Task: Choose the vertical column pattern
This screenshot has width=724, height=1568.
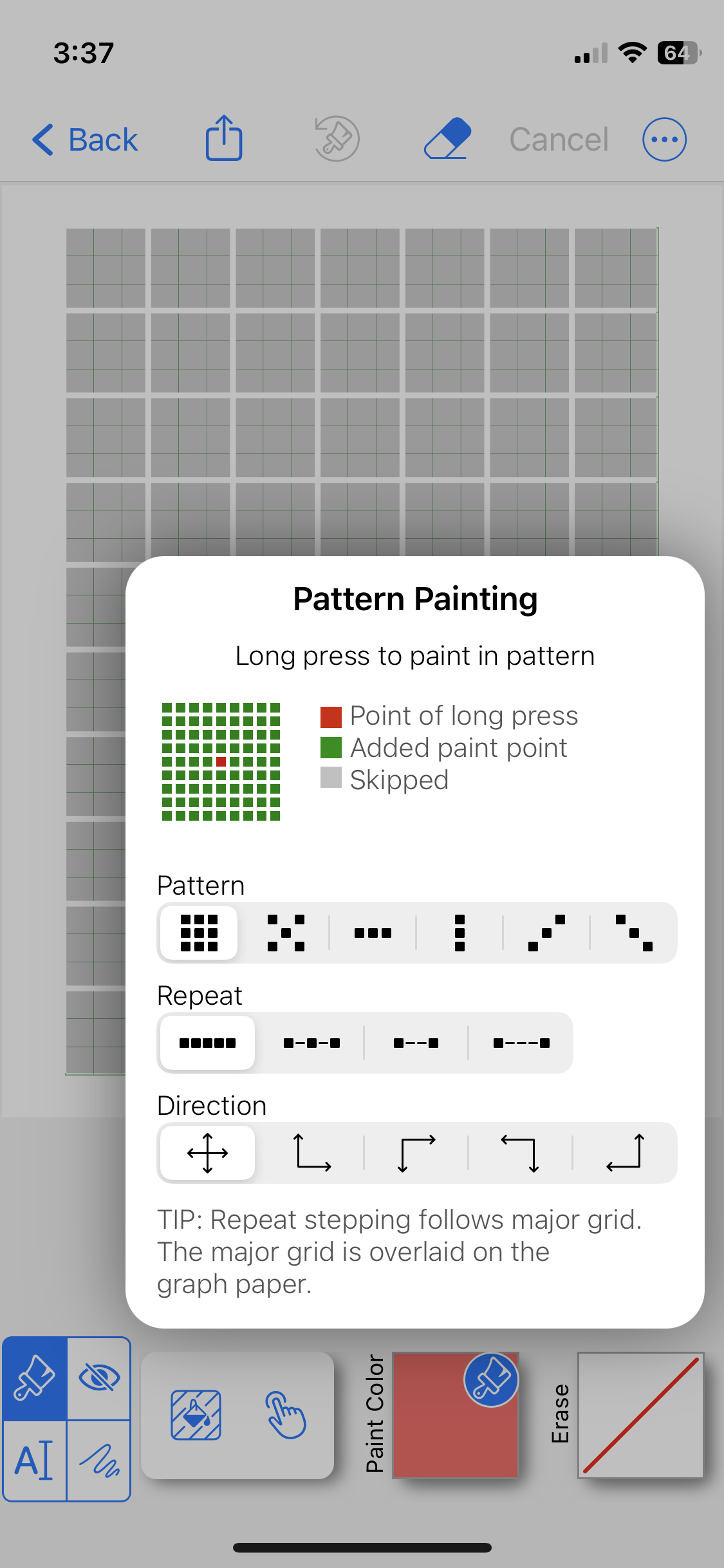Action: pos(459,933)
